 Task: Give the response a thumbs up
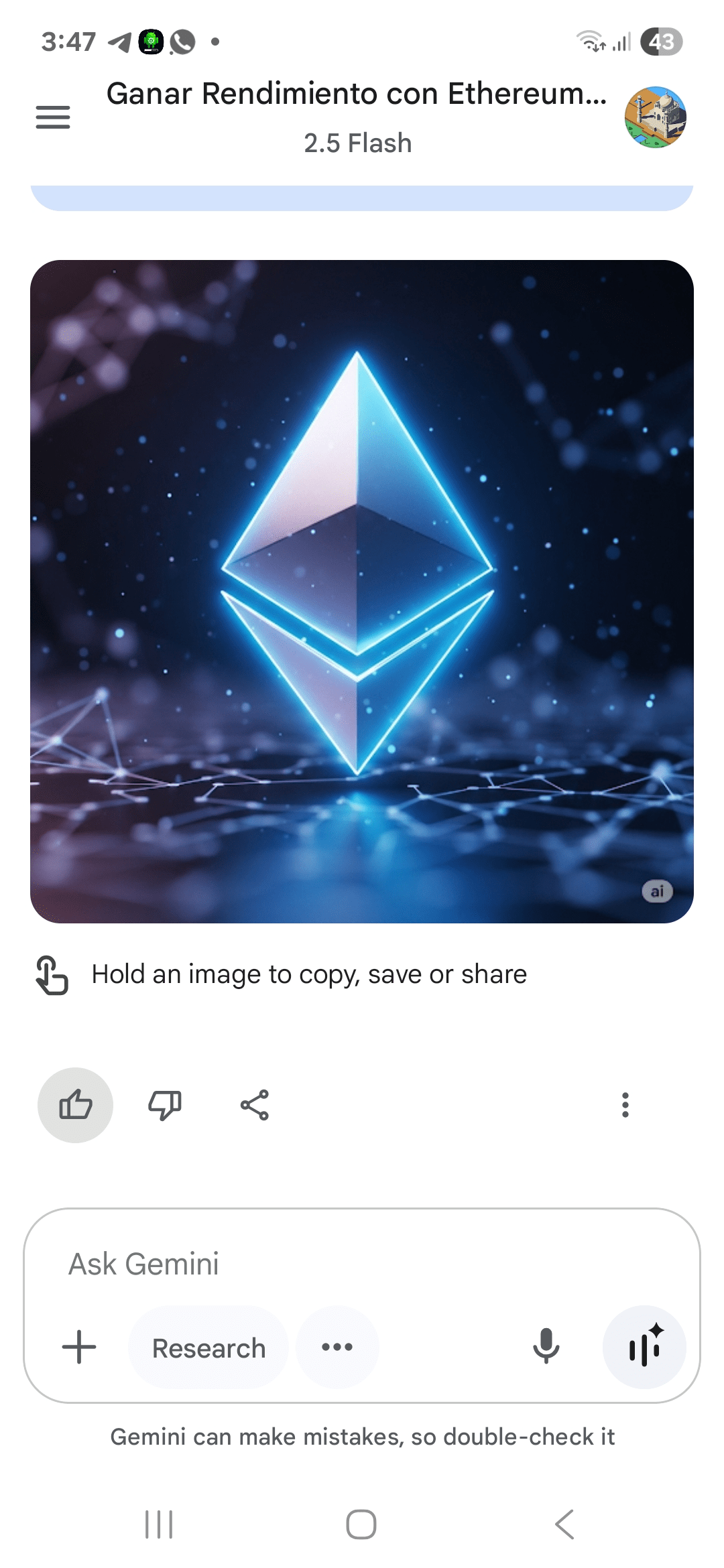click(x=76, y=1105)
